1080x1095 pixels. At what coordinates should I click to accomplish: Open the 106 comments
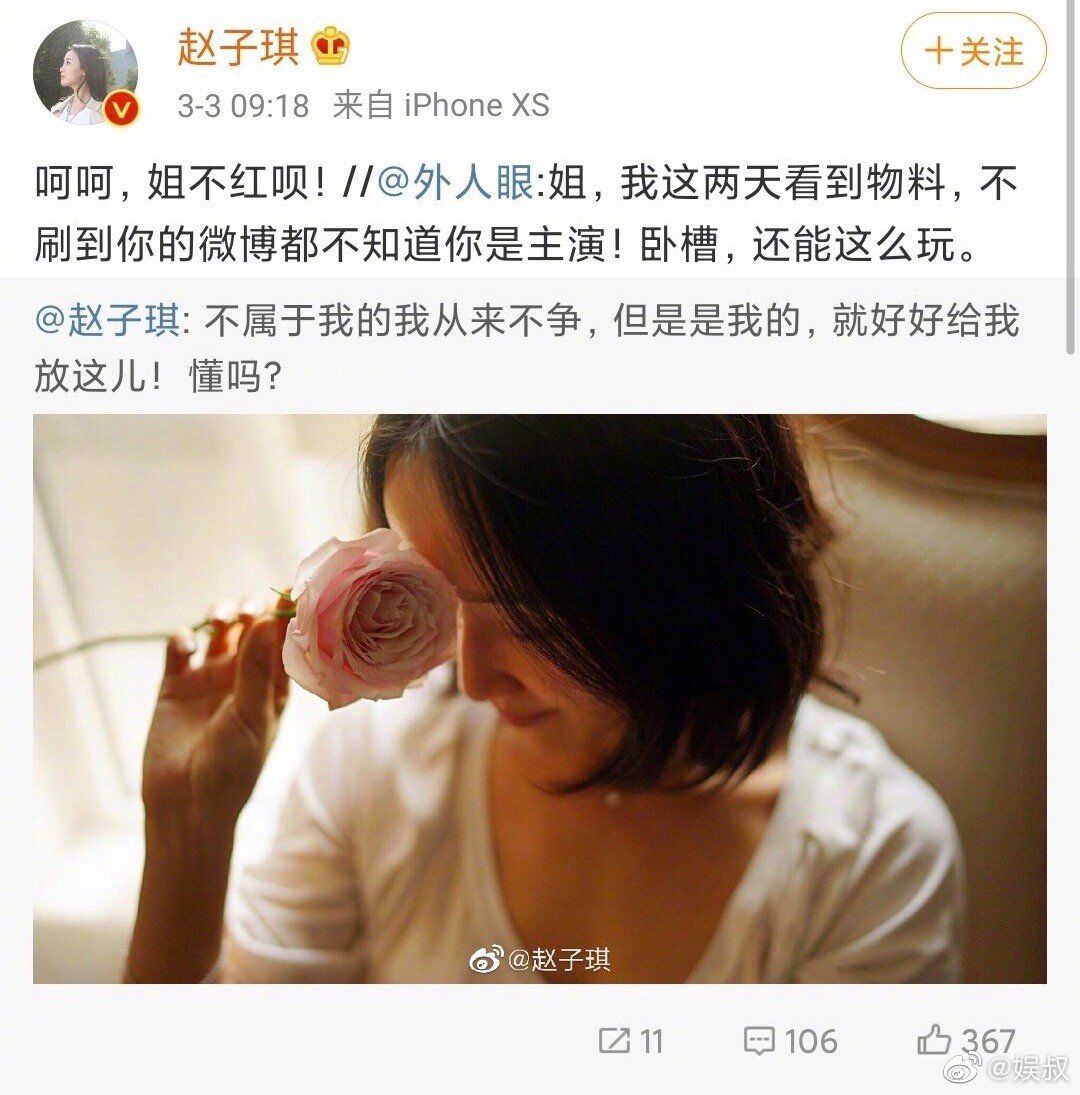coord(790,1041)
